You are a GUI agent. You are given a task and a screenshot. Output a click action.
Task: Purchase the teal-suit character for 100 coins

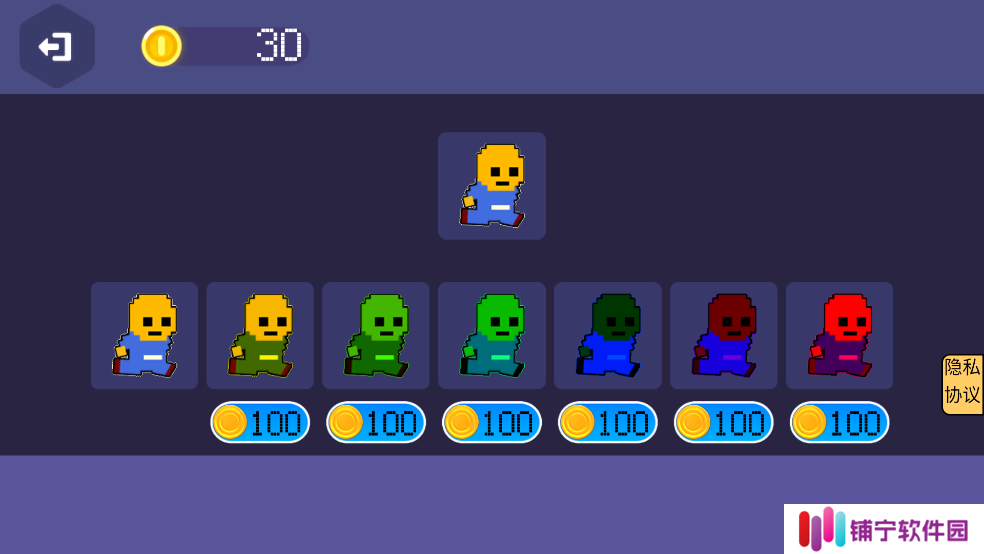tap(492, 422)
